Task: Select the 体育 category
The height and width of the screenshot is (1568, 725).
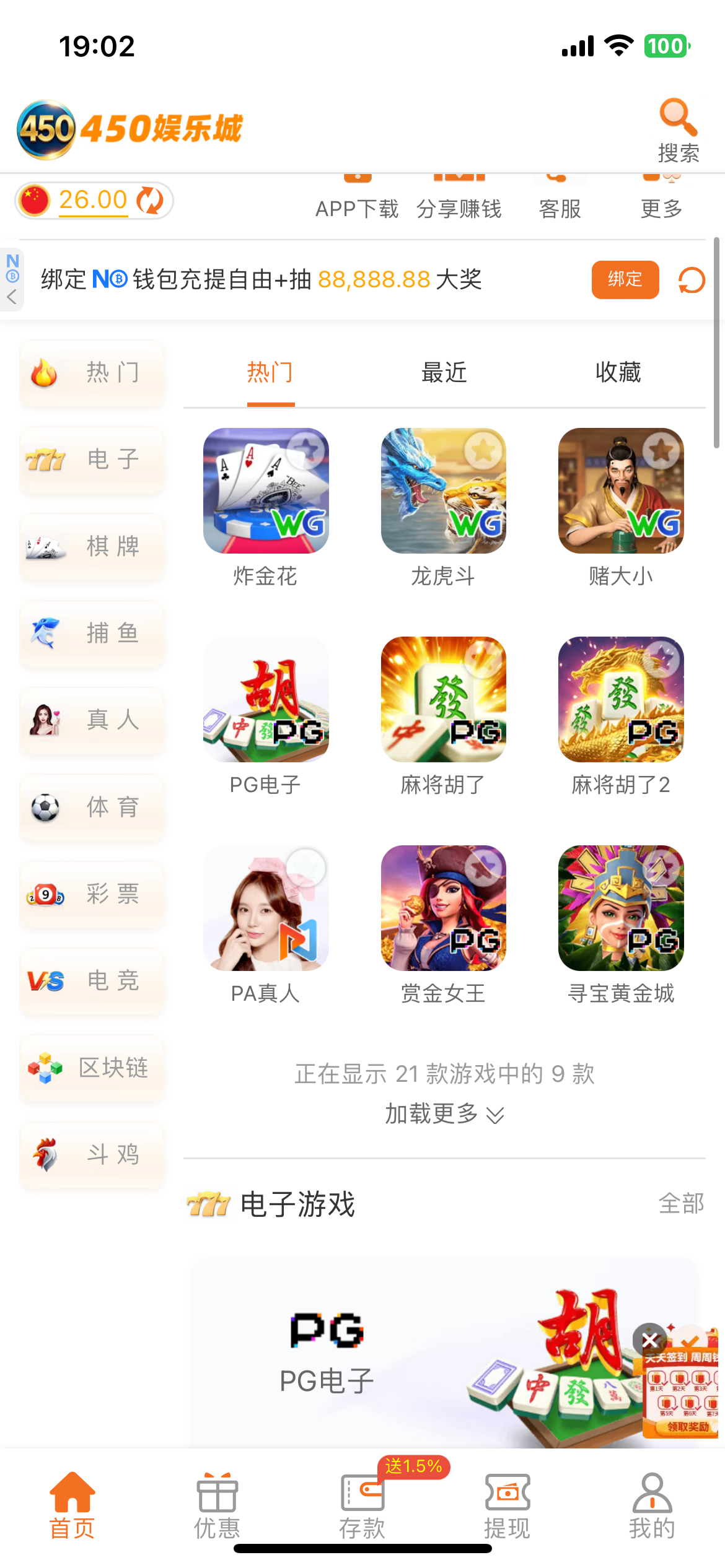Action: coord(92,808)
